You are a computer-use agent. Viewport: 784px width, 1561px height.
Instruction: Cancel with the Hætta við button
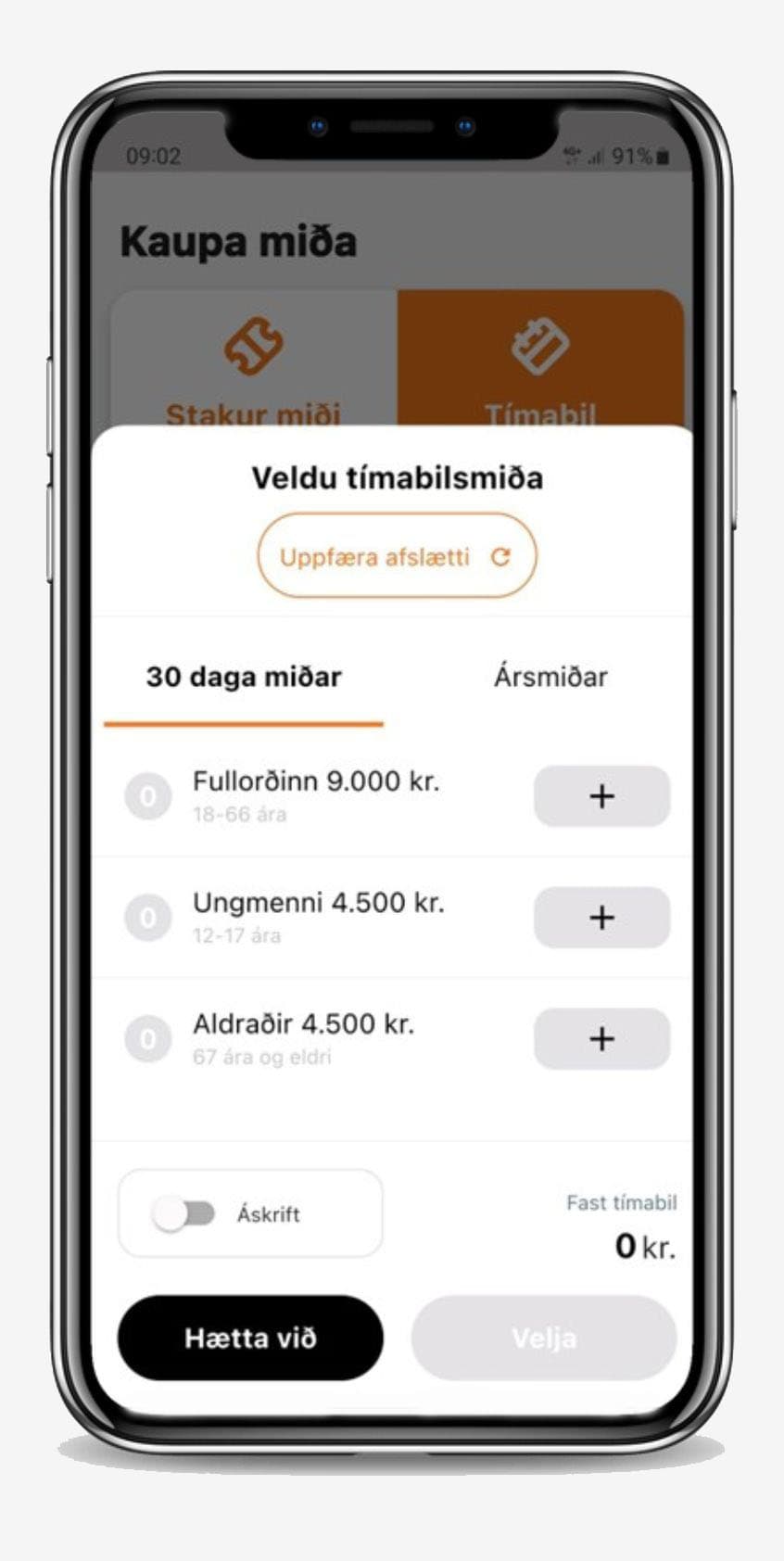tap(250, 1338)
